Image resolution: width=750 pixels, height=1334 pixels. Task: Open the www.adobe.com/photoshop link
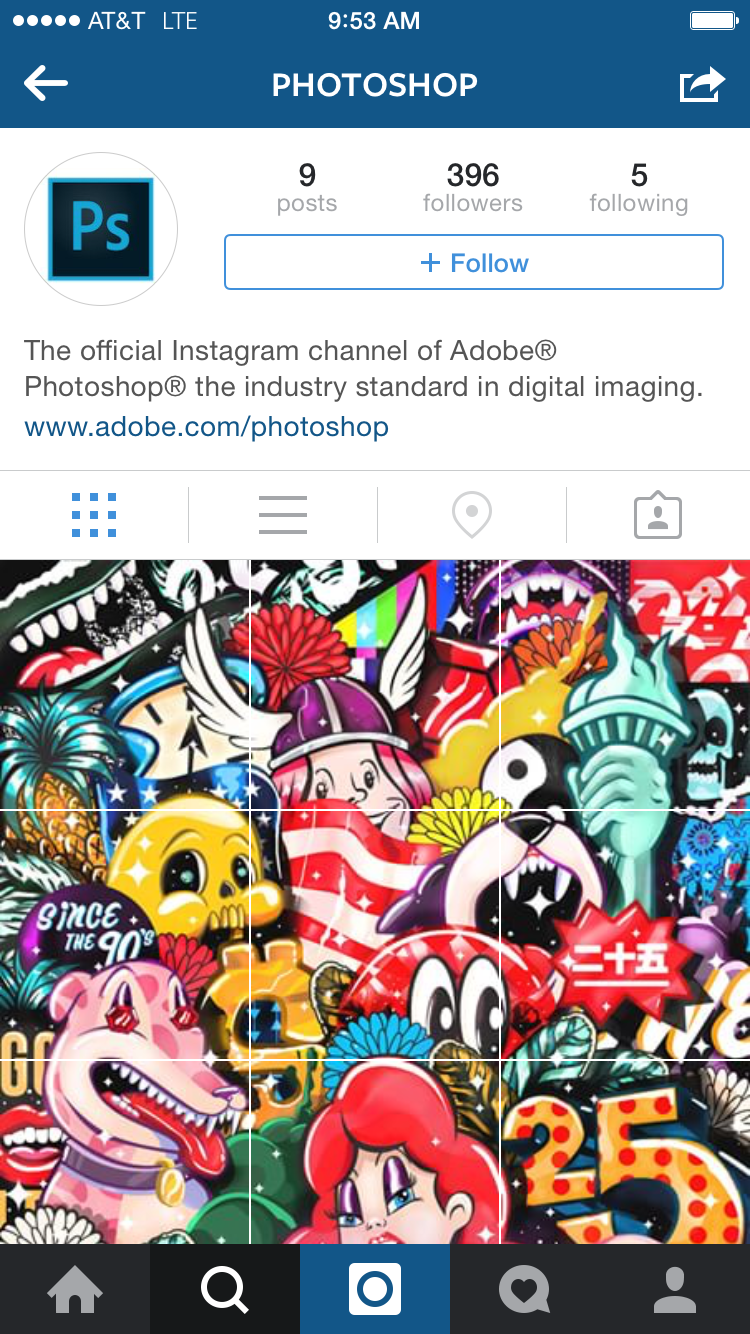[x=206, y=427]
